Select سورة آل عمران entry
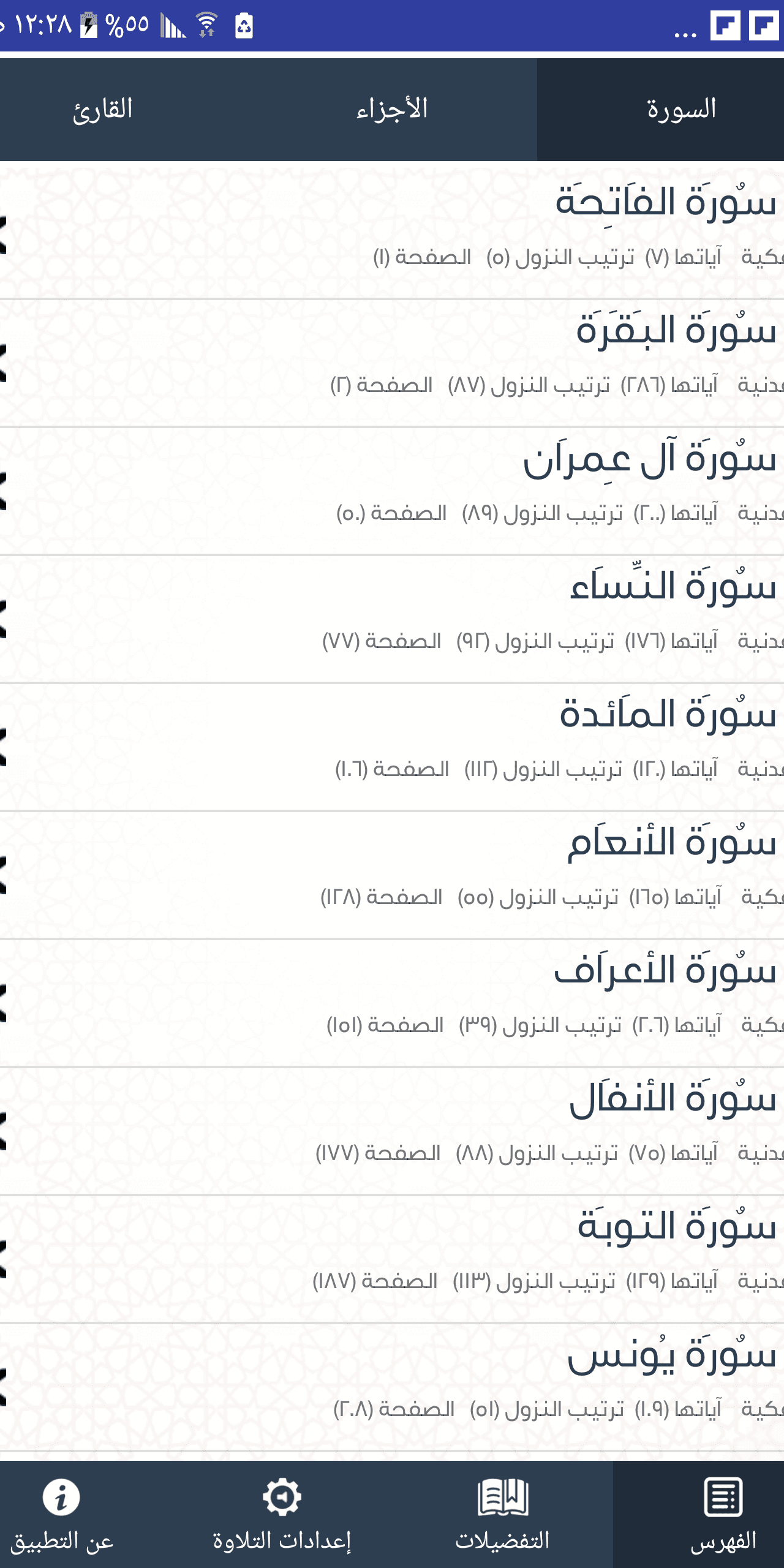The image size is (784, 1568). tap(392, 487)
